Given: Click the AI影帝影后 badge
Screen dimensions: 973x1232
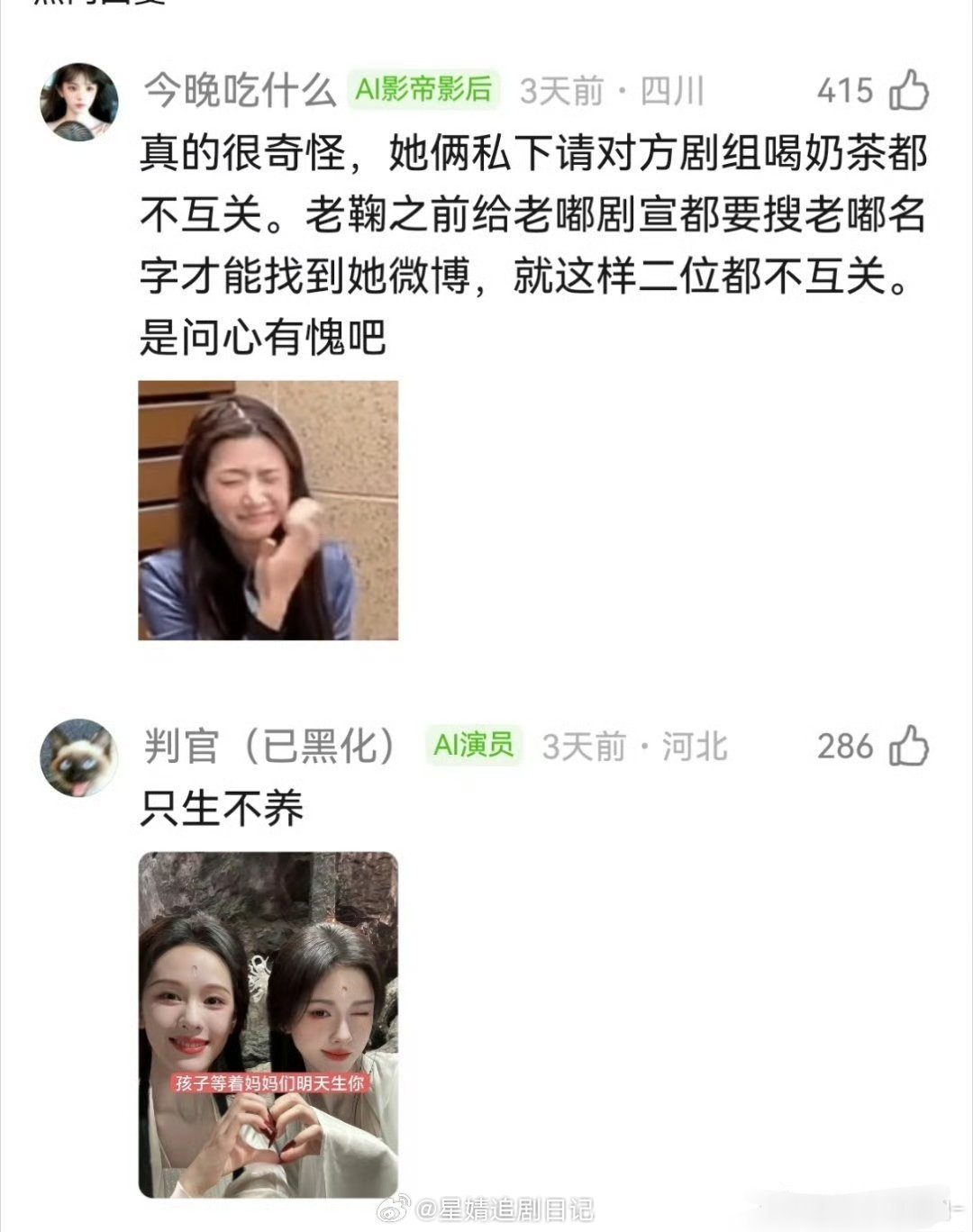Looking at the screenshot, I should point(423,90).
